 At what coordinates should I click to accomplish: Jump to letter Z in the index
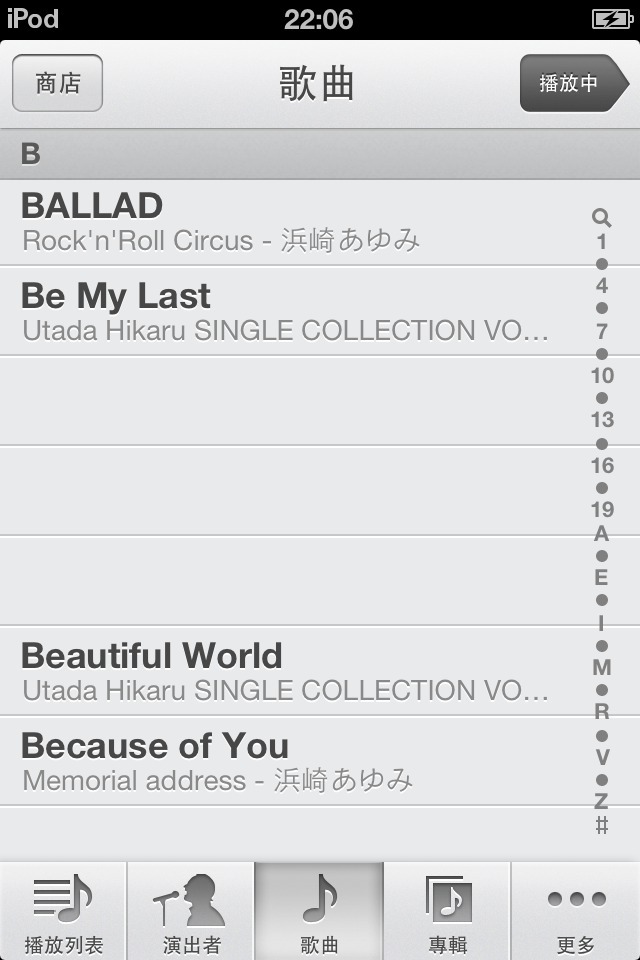click(601, 801)
